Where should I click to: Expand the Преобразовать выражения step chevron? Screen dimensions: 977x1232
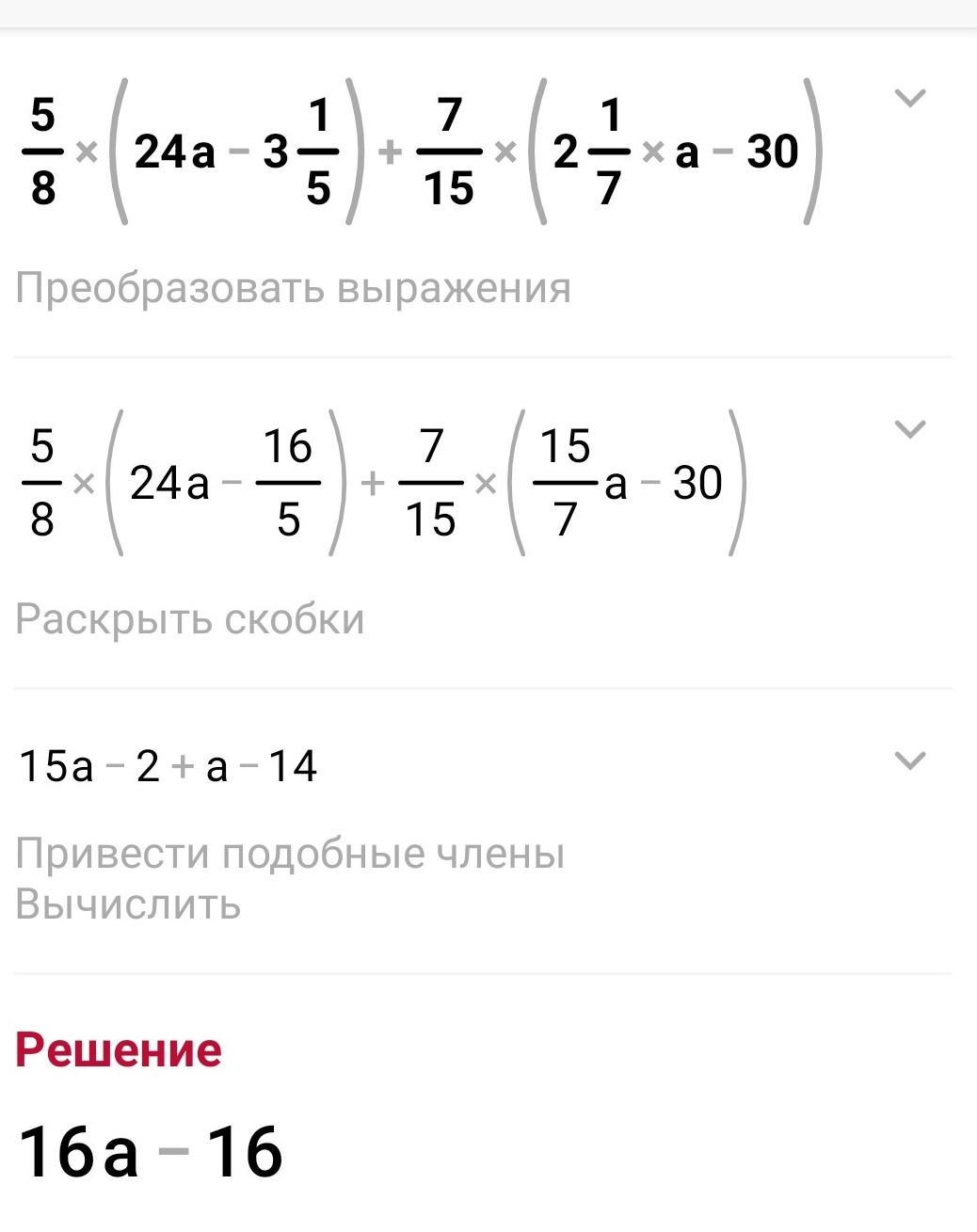tap(909, 98)
